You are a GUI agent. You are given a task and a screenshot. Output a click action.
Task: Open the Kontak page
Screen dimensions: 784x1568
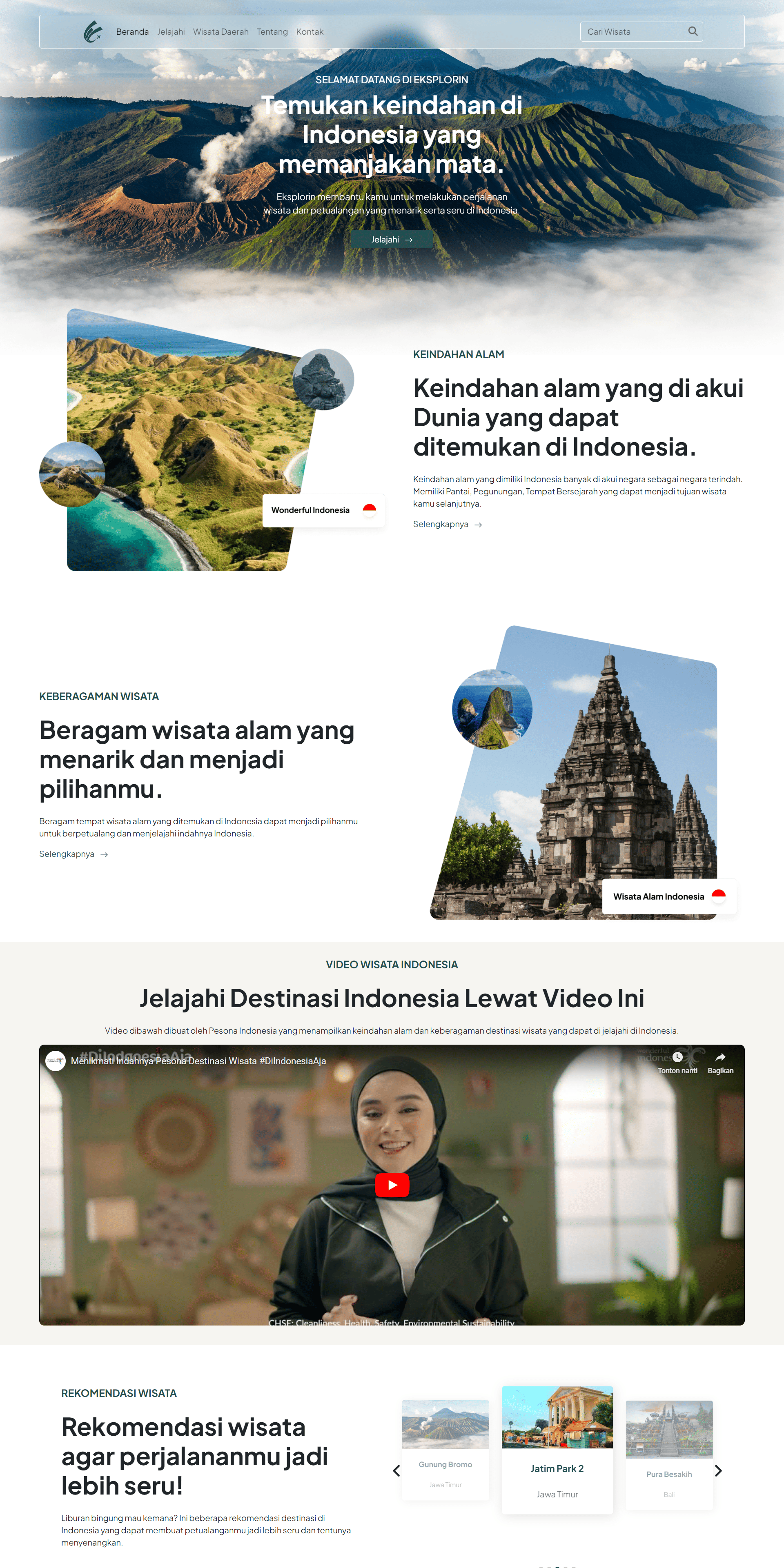click(x=309, y=32)
